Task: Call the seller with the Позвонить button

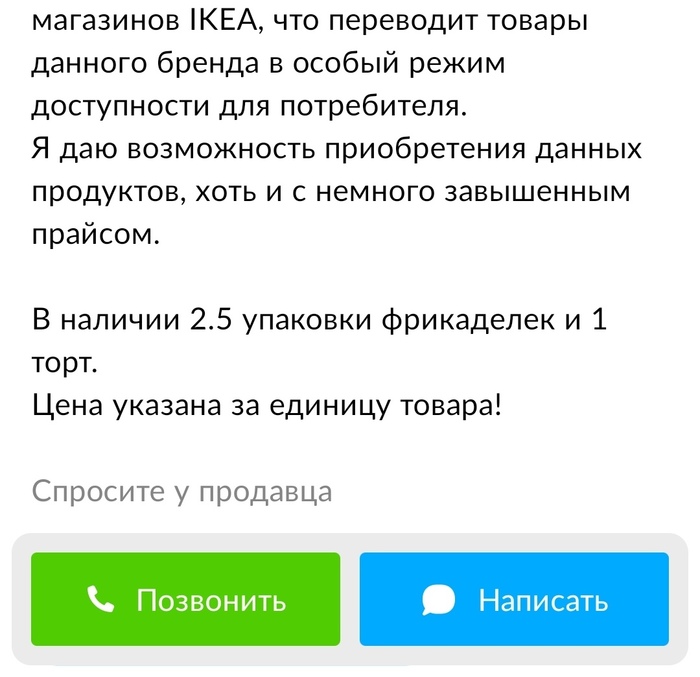Action: 186,600
